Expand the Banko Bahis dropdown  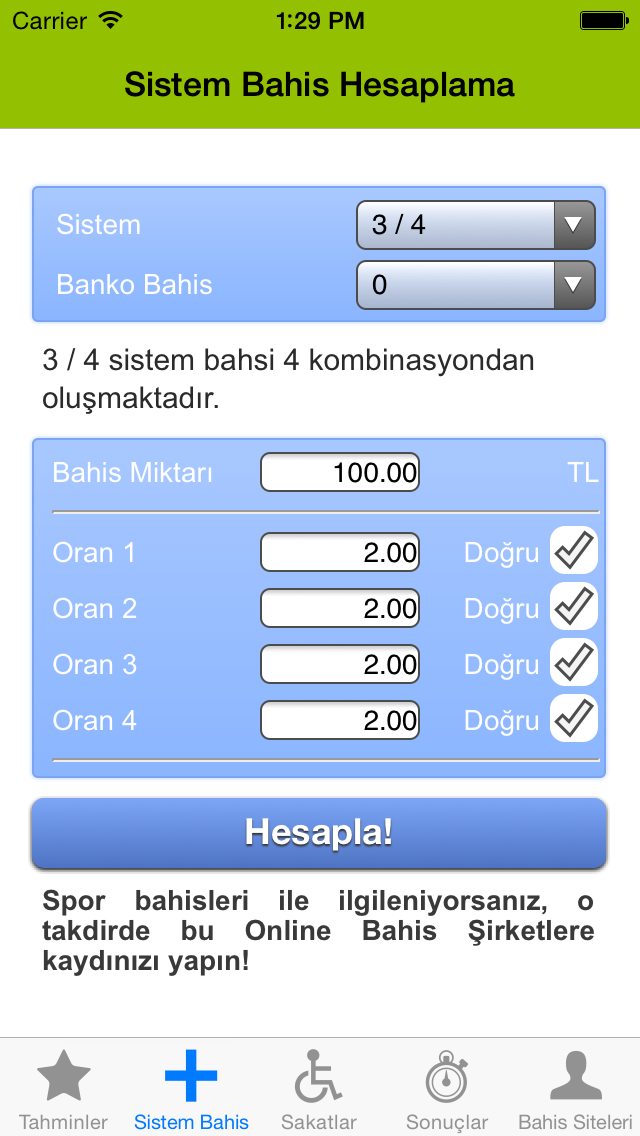(476, 285)
